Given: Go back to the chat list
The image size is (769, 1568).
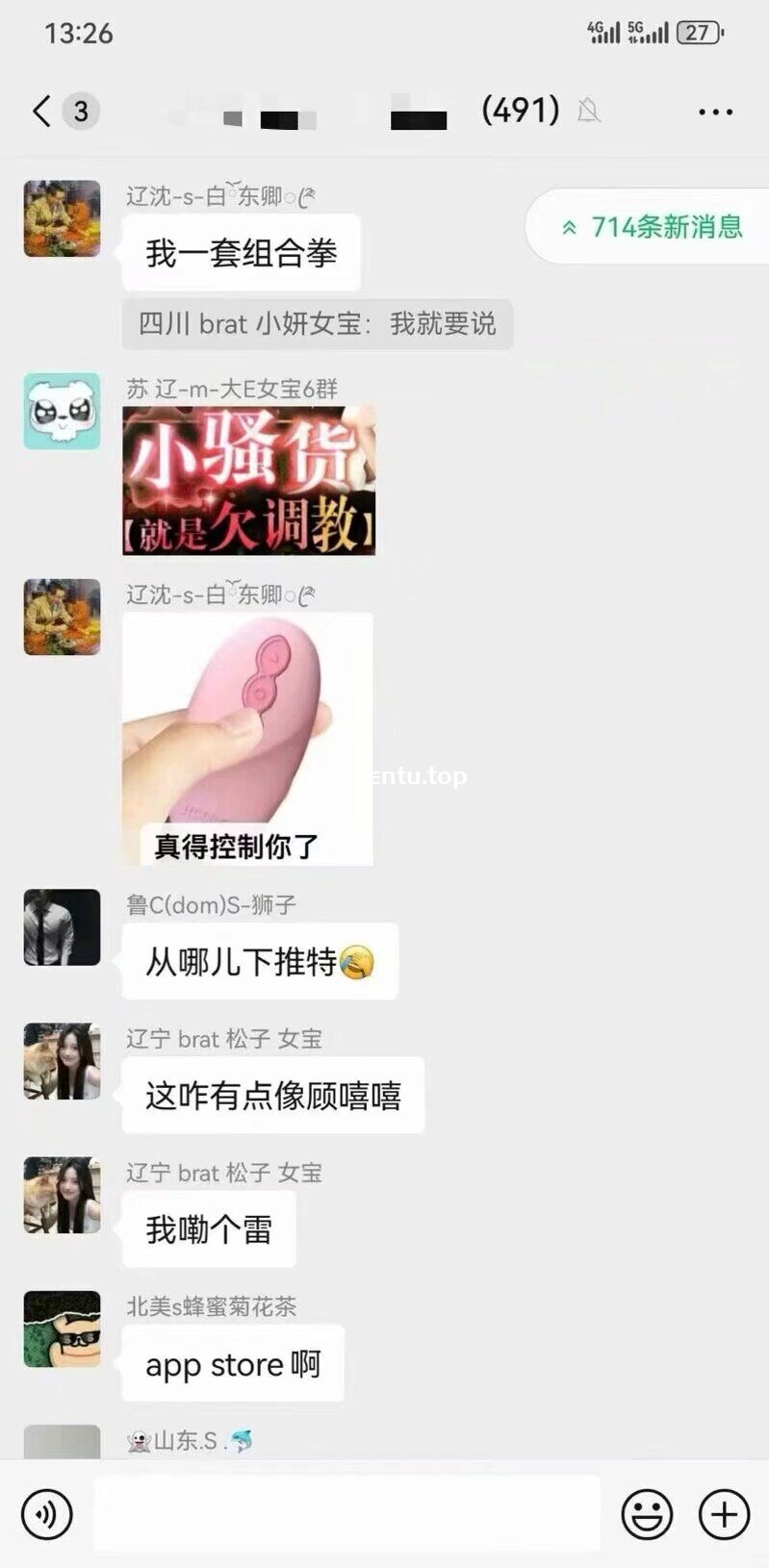Looking at the screenshot, I should [x=41, y=112].
